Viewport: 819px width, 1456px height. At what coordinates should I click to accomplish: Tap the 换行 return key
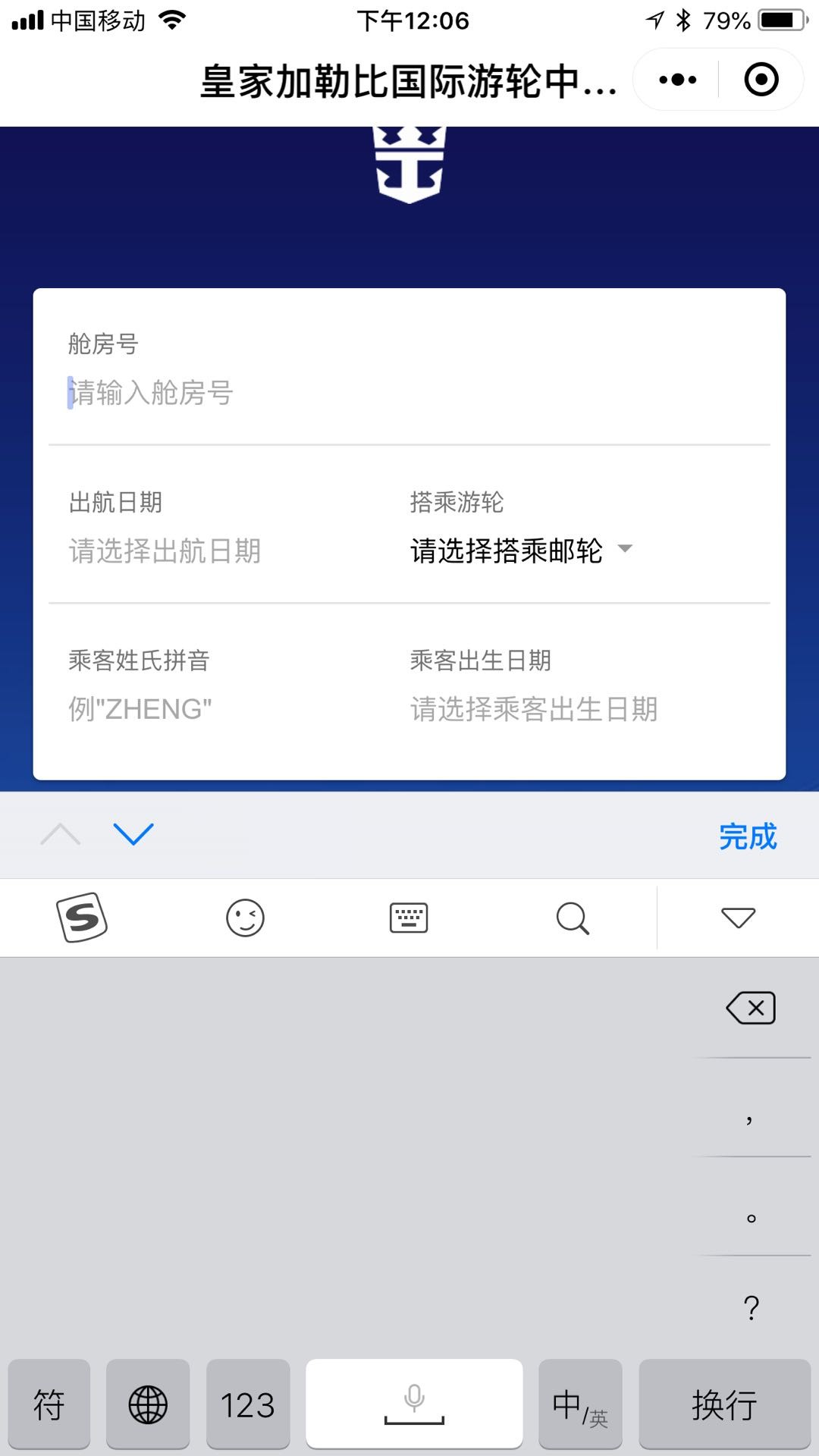click(x=724, y=1404)
